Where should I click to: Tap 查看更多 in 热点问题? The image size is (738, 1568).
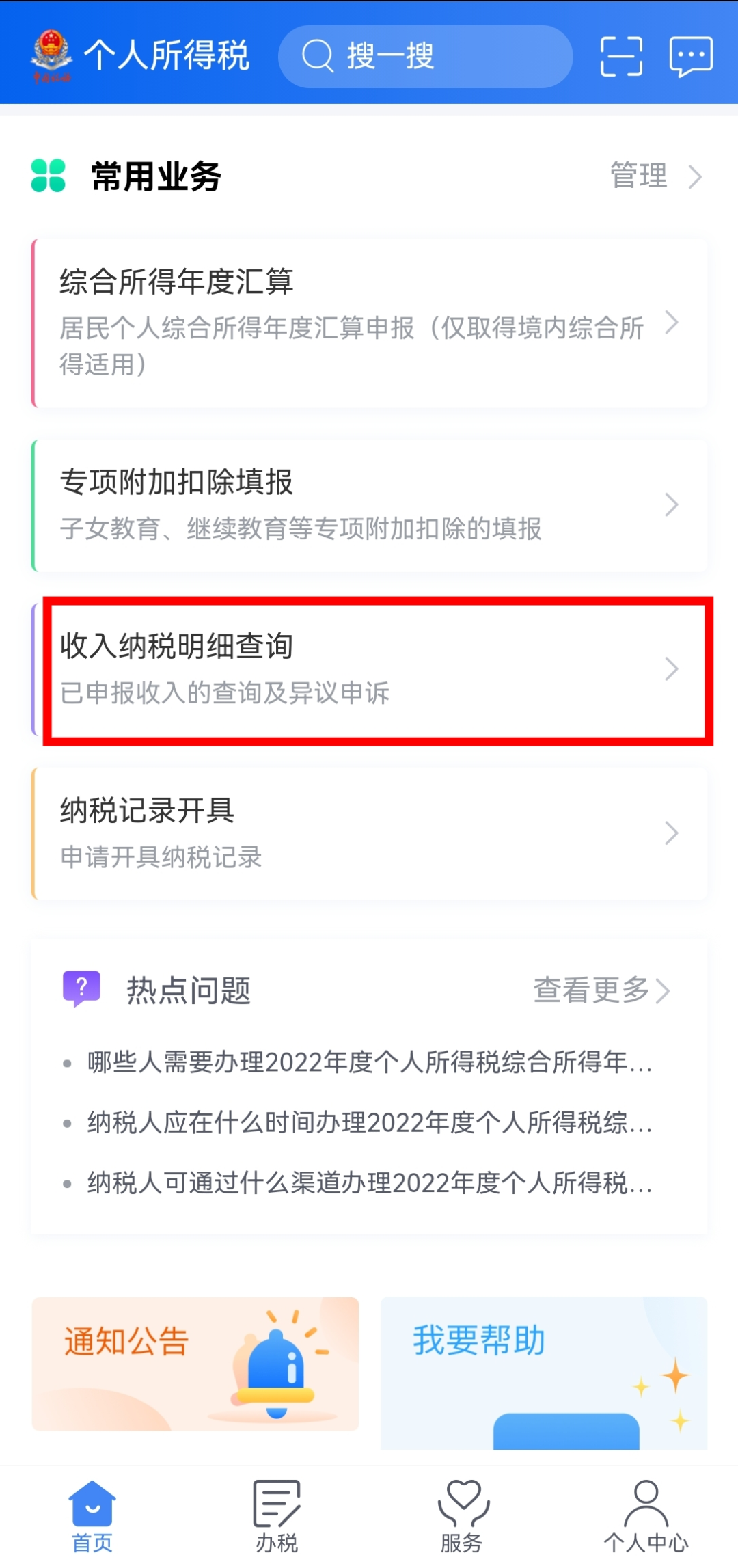pyautogui.click(x=601, y=990)
